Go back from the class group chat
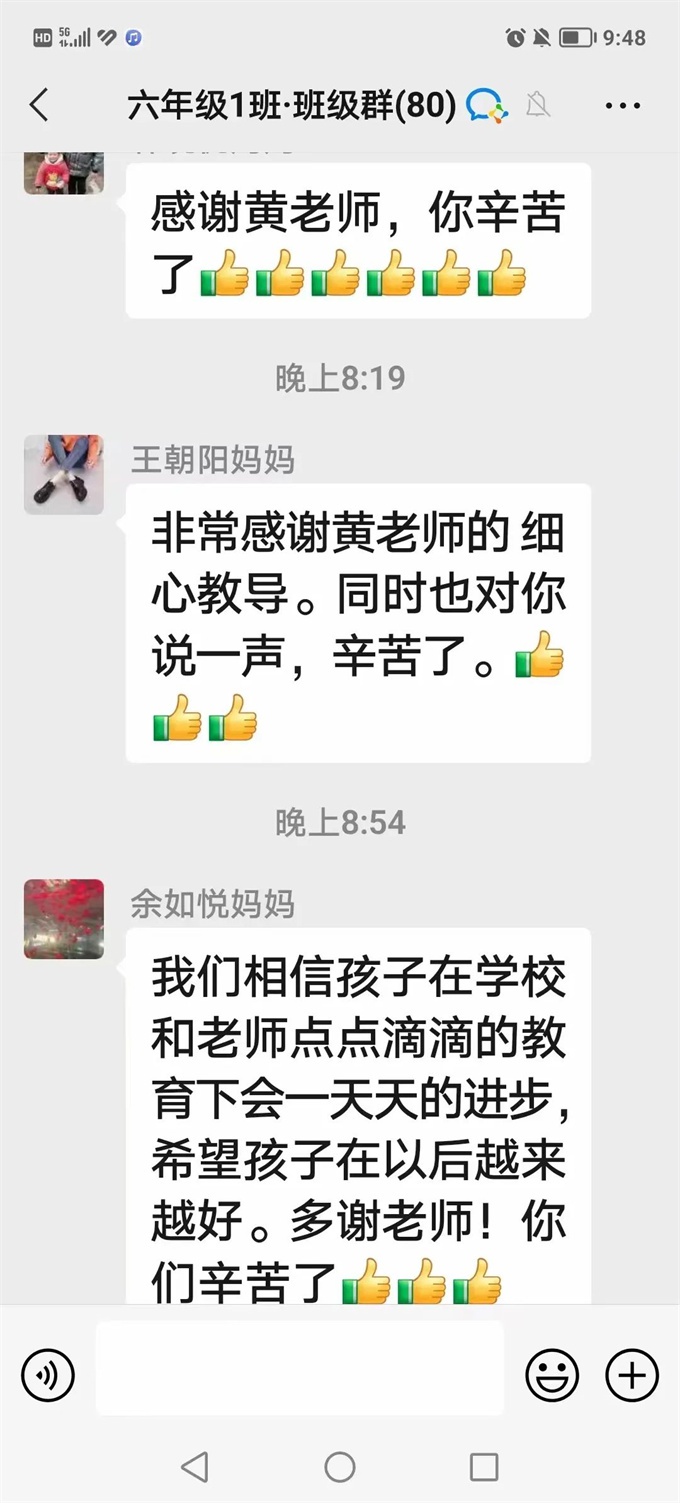Viewport: 680px width, 1503px height. click(x=39, y=104)
